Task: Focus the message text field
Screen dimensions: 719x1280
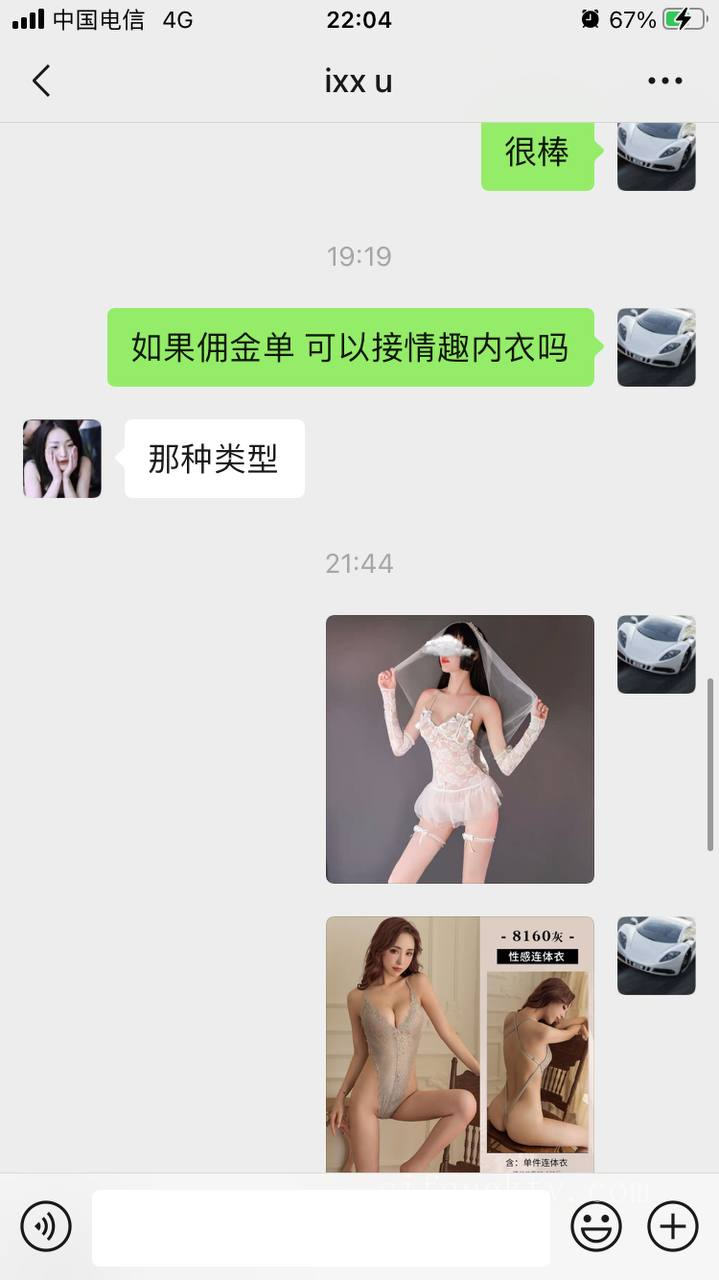Action: pyautogui.click(x=320, y=1227)
